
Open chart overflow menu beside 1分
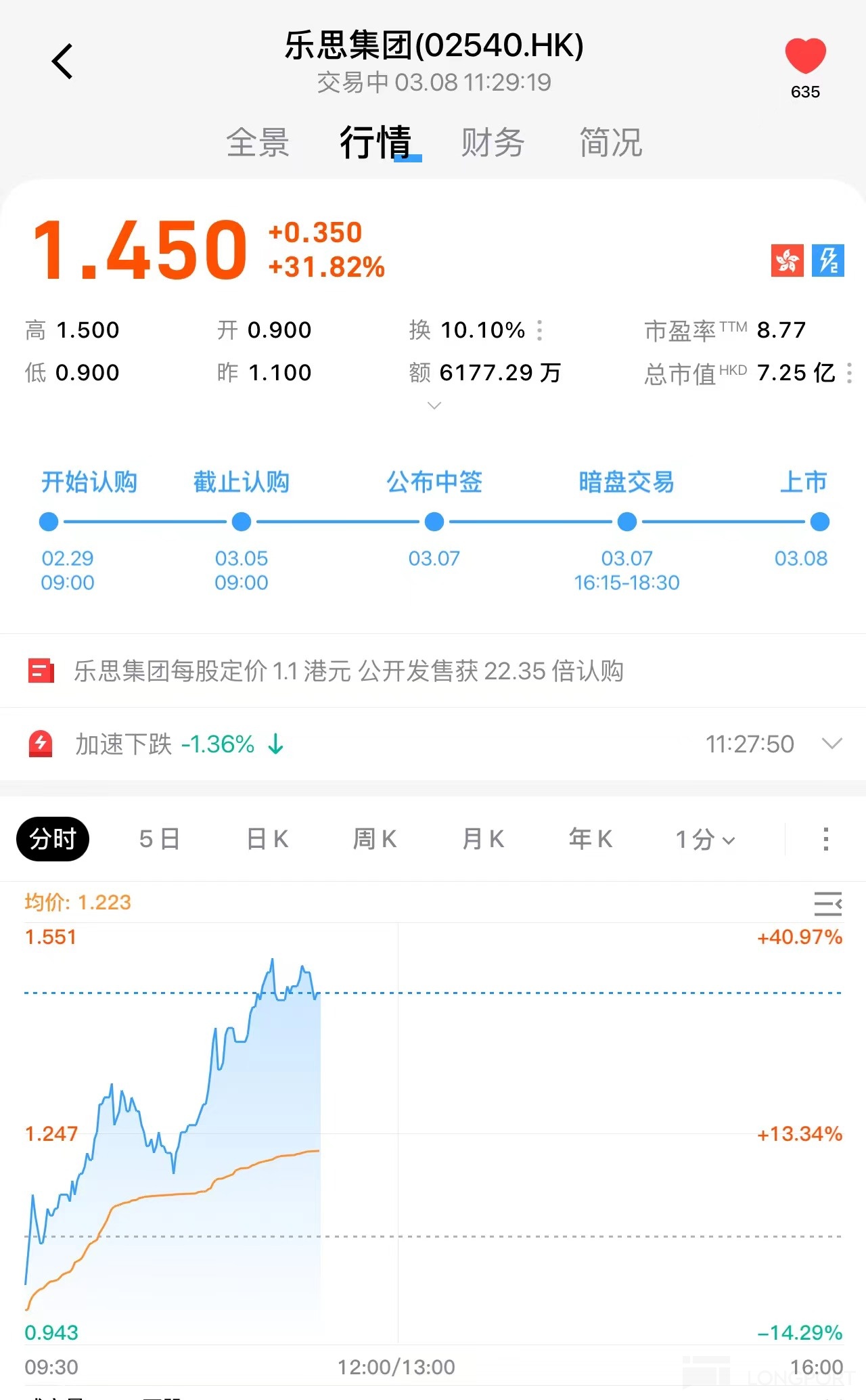pos(825,839)
